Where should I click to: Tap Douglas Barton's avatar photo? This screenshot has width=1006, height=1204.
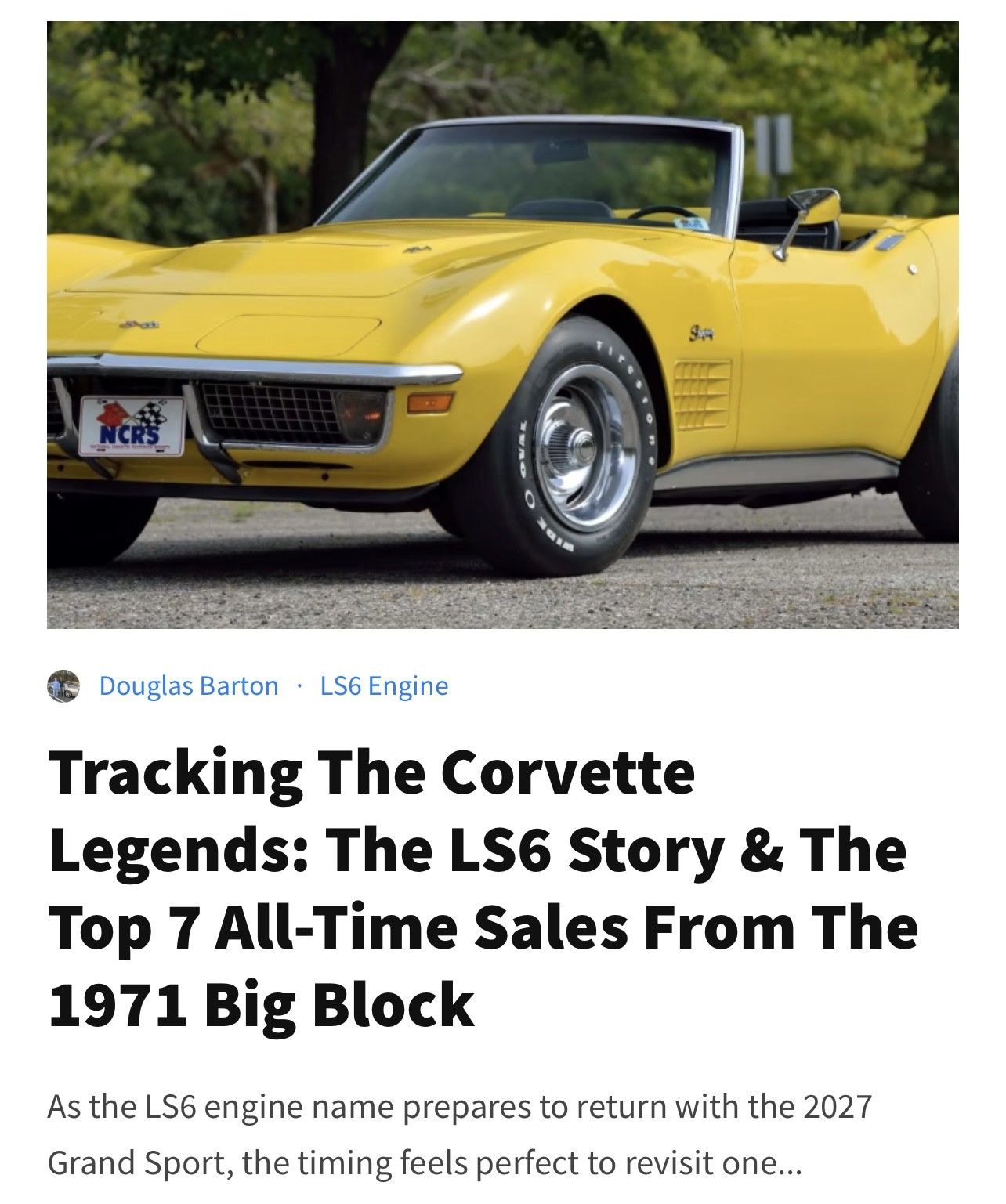pos(63,686)
